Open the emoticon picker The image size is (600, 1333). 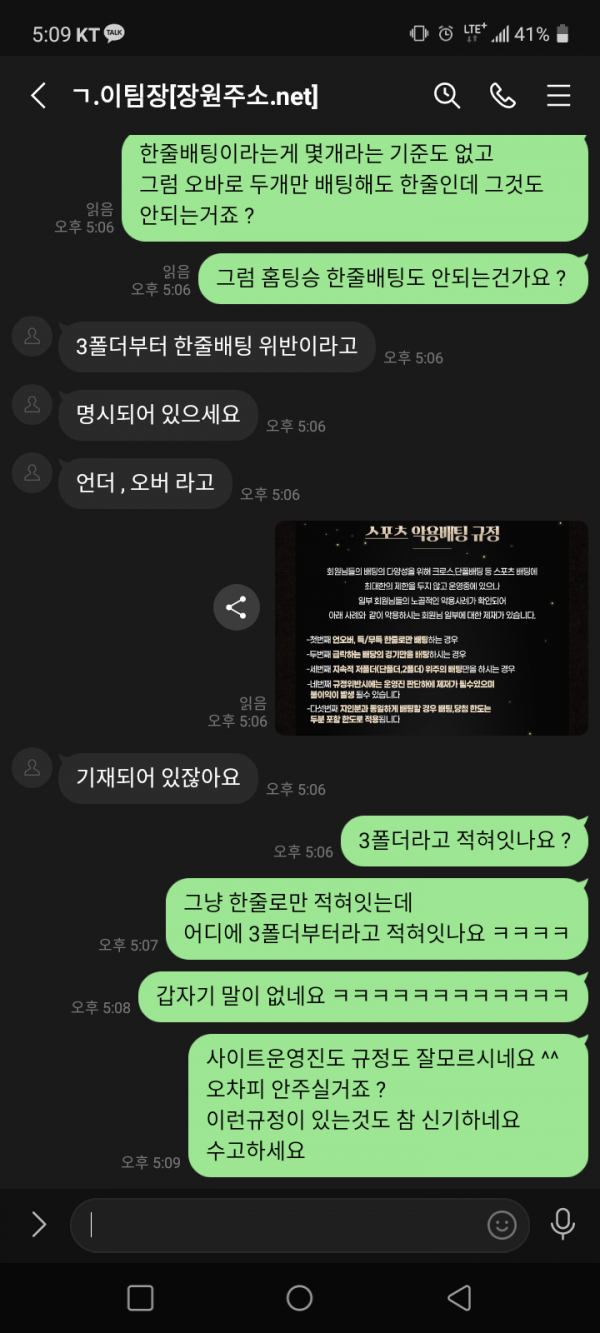502,1224
